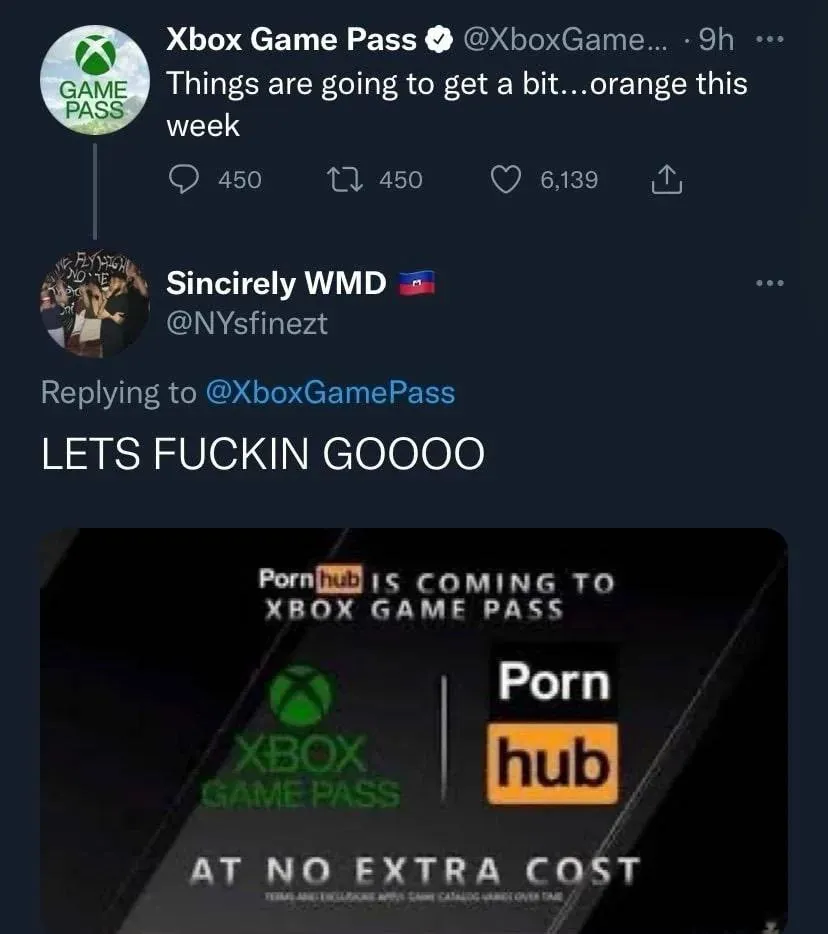828x934 pixels.
Task: Share the Xbox Game Pass tweet
Action: click(665, 180)
